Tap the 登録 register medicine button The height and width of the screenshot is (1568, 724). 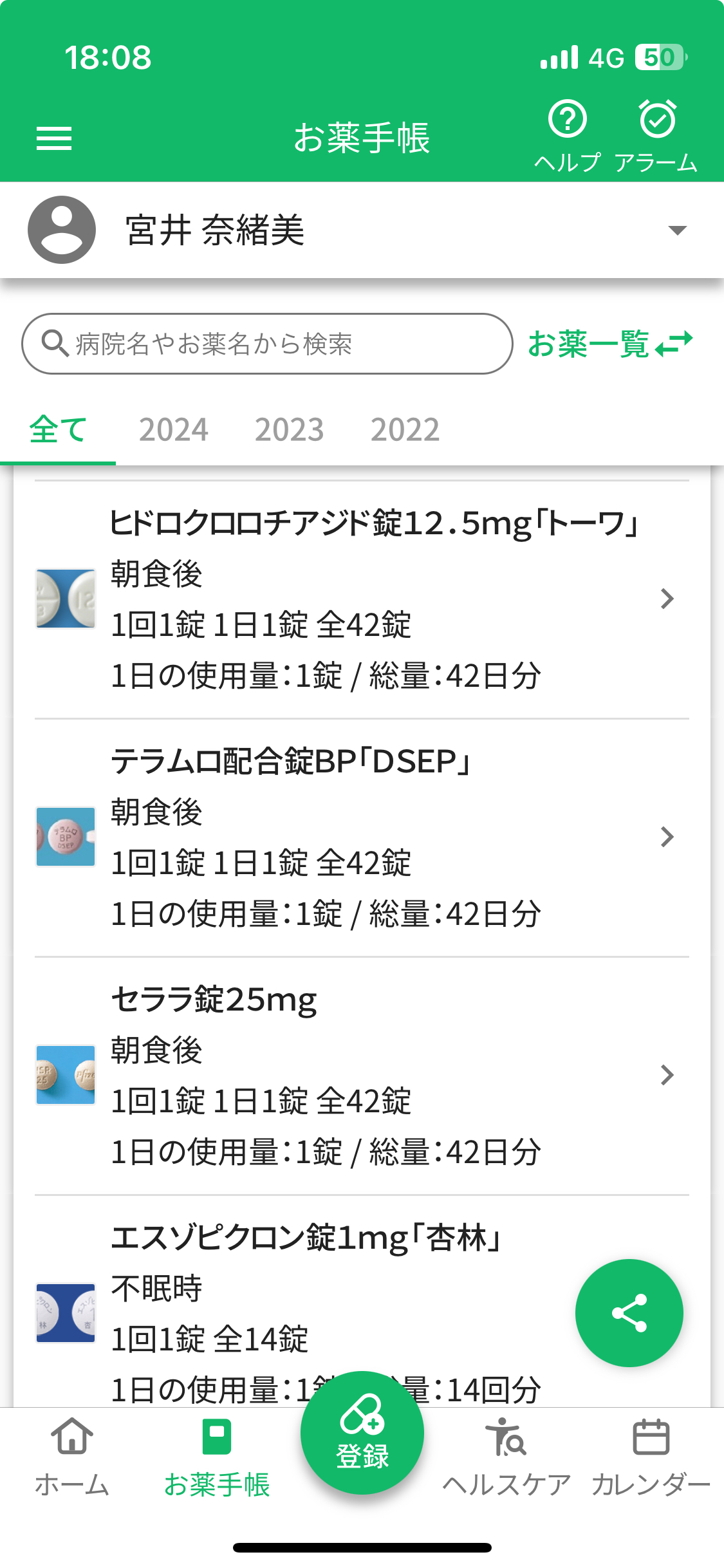362,1433
